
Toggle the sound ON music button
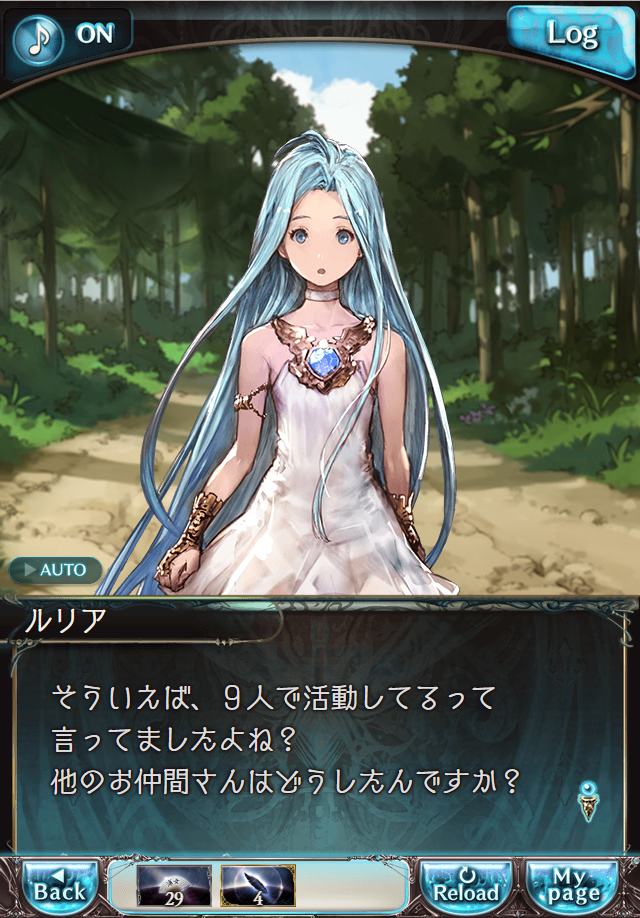(68, 35)
